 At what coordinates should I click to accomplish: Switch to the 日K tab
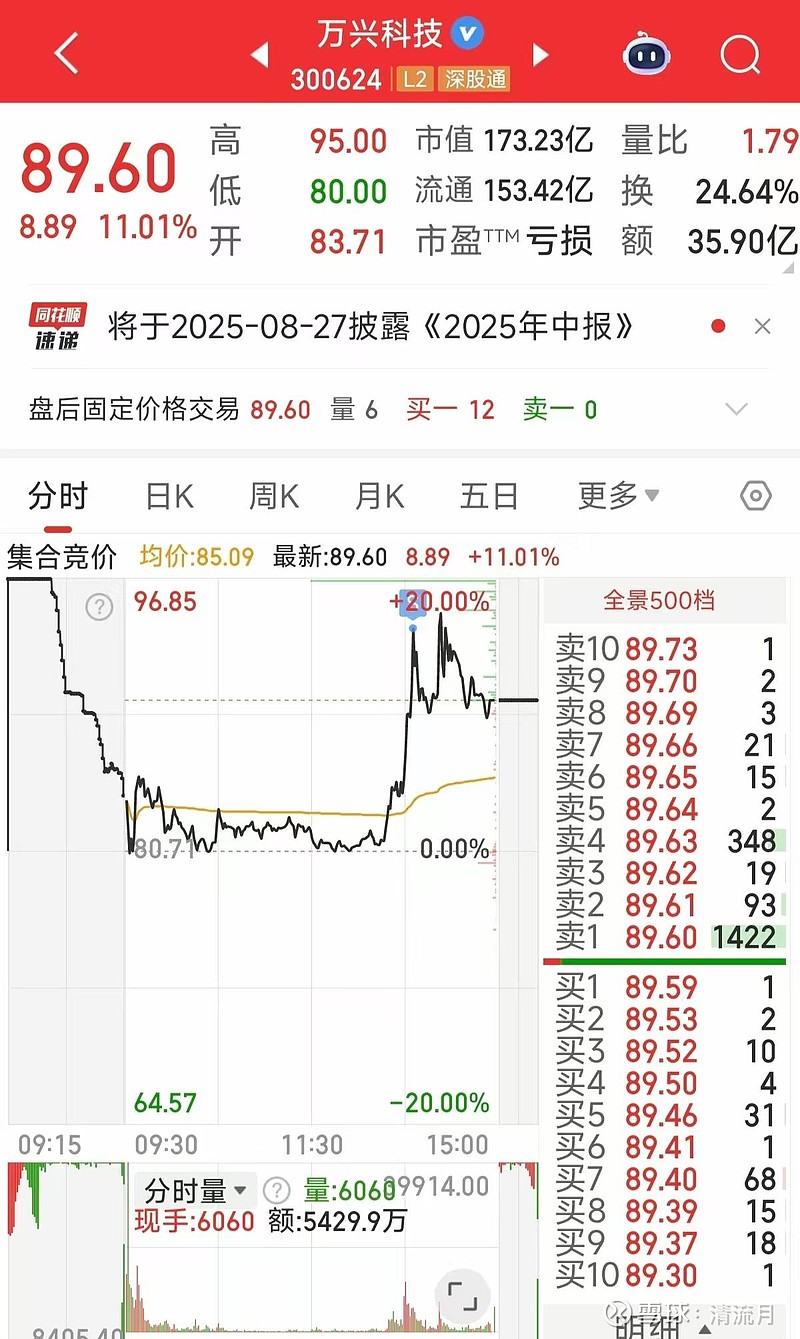[x=169, y=496]
